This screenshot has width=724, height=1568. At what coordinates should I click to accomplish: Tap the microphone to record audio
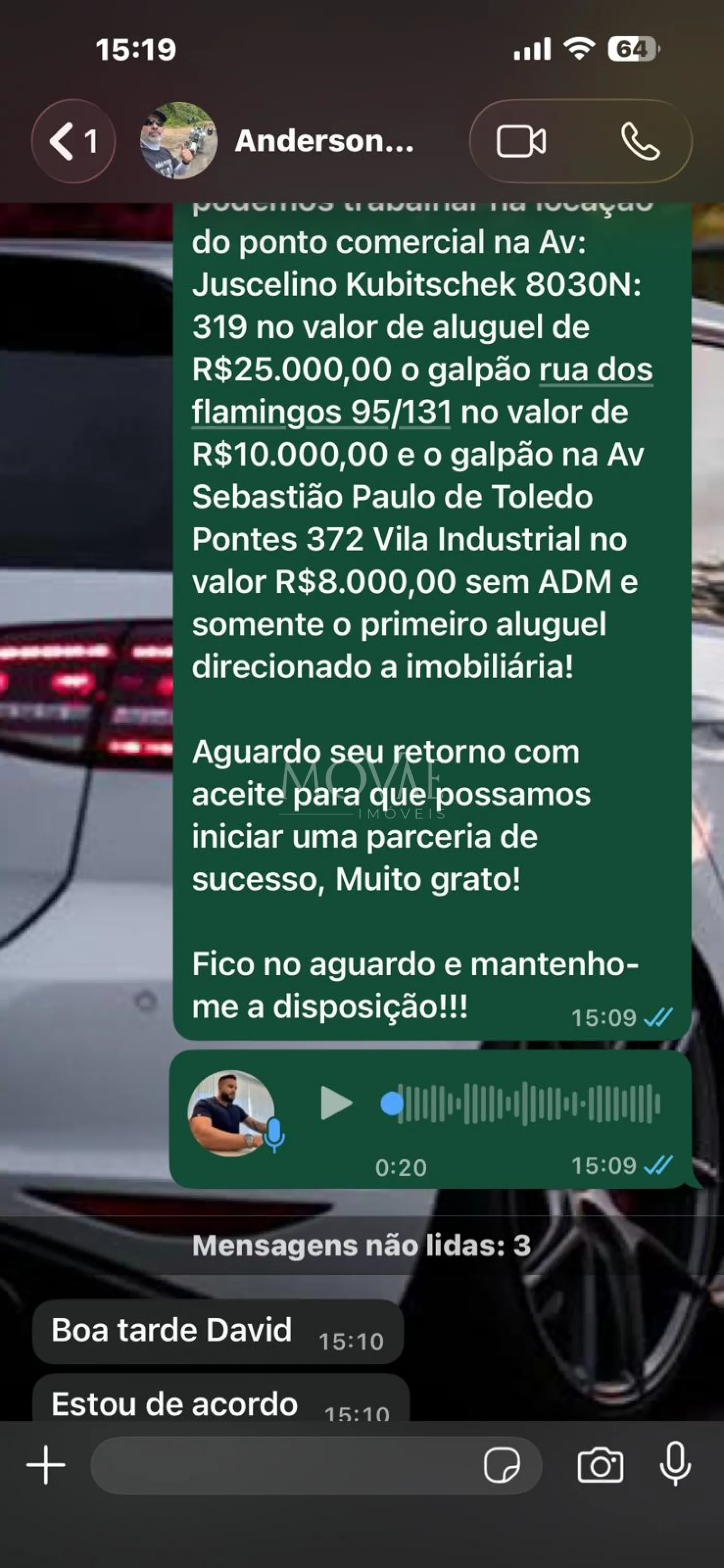(675, 1465)
